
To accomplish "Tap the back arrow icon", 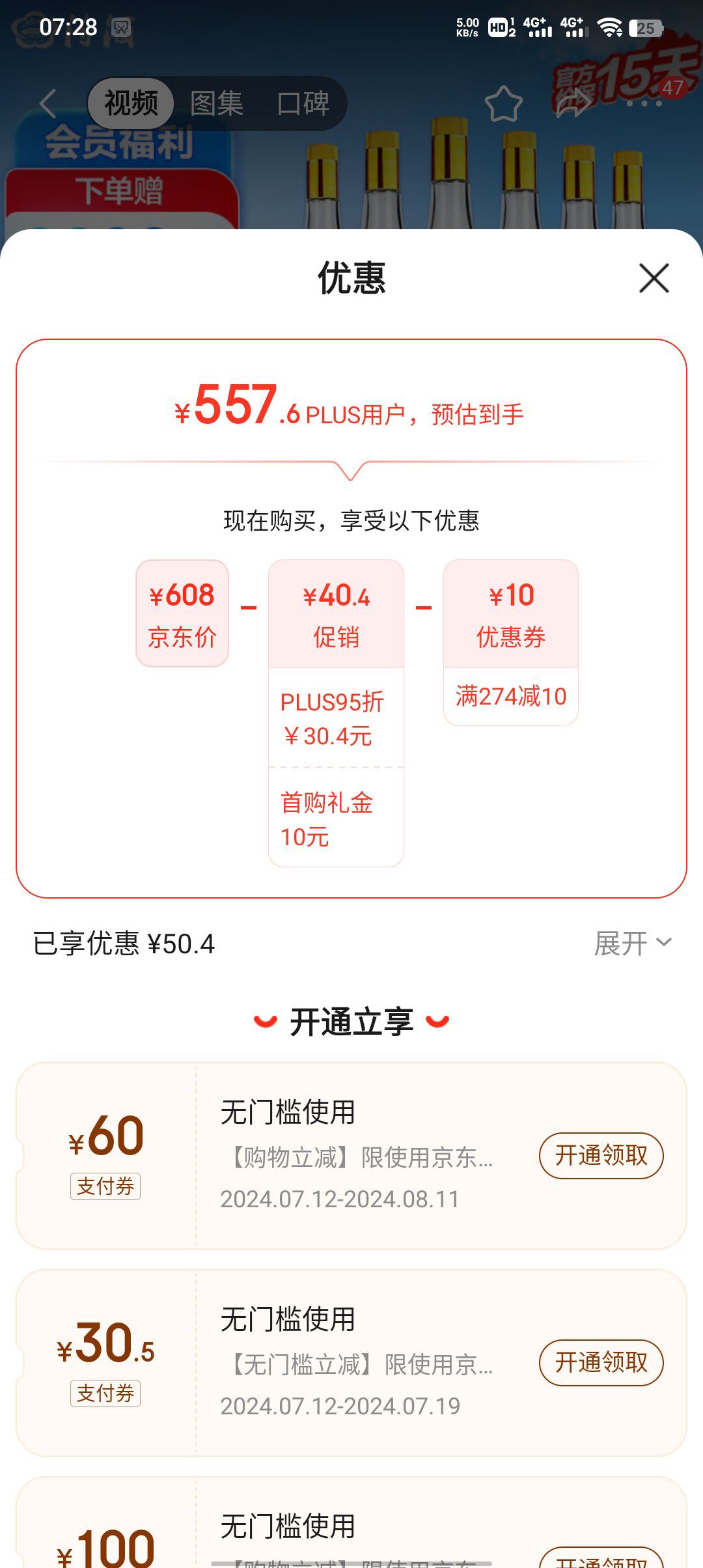I will [x=46, y=104].
